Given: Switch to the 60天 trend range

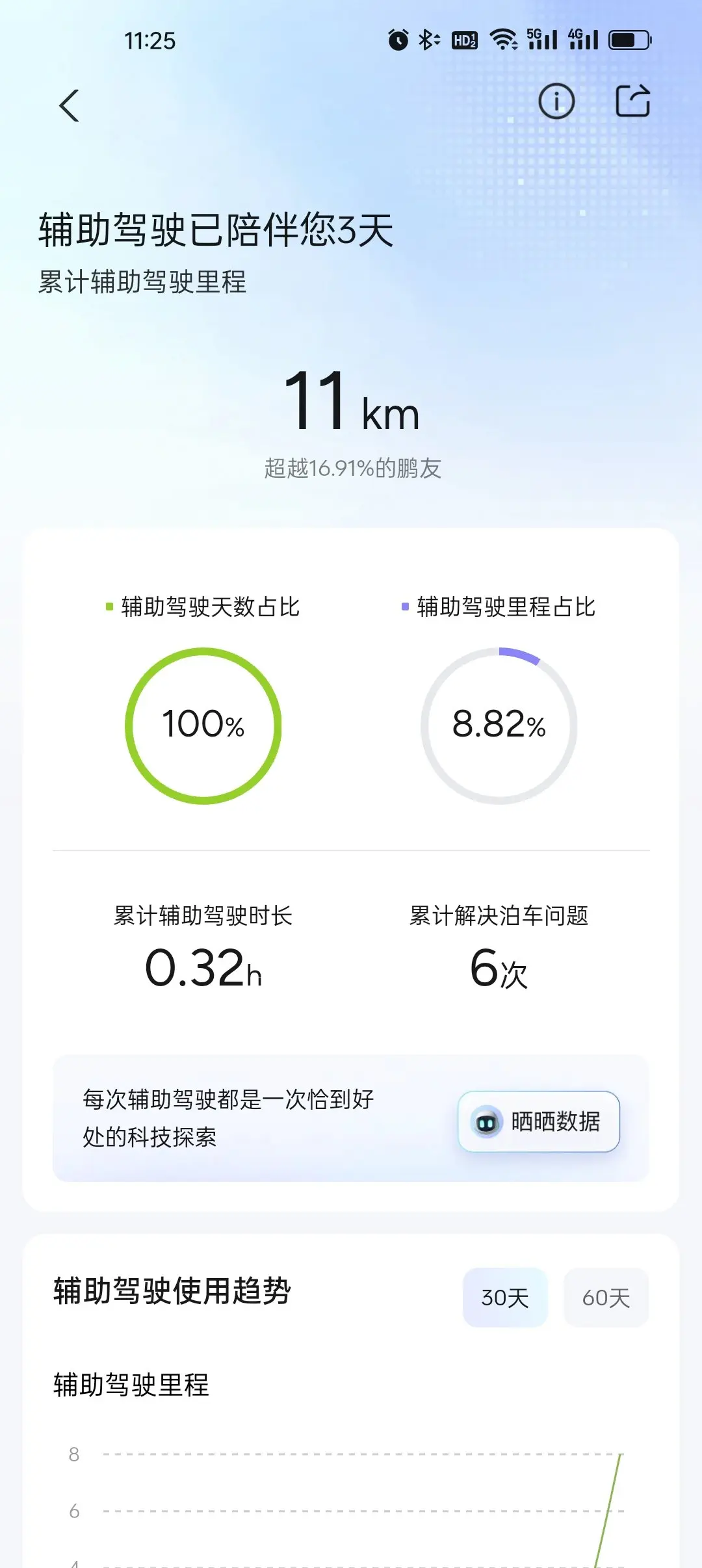Looking at the screenshot, I should tap(606, 1298).
